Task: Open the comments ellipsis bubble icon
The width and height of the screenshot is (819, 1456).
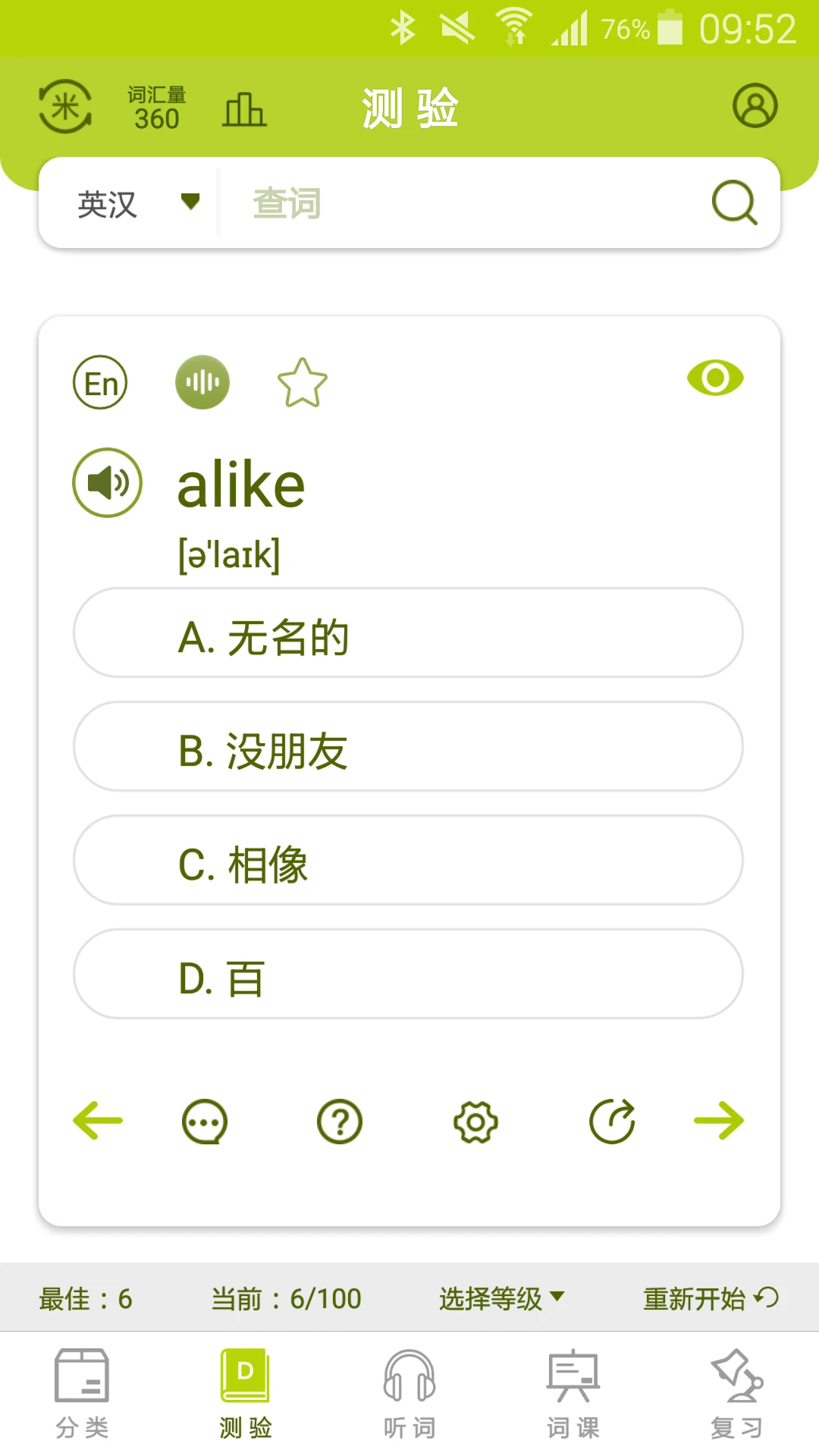Action: [203, 1121]
